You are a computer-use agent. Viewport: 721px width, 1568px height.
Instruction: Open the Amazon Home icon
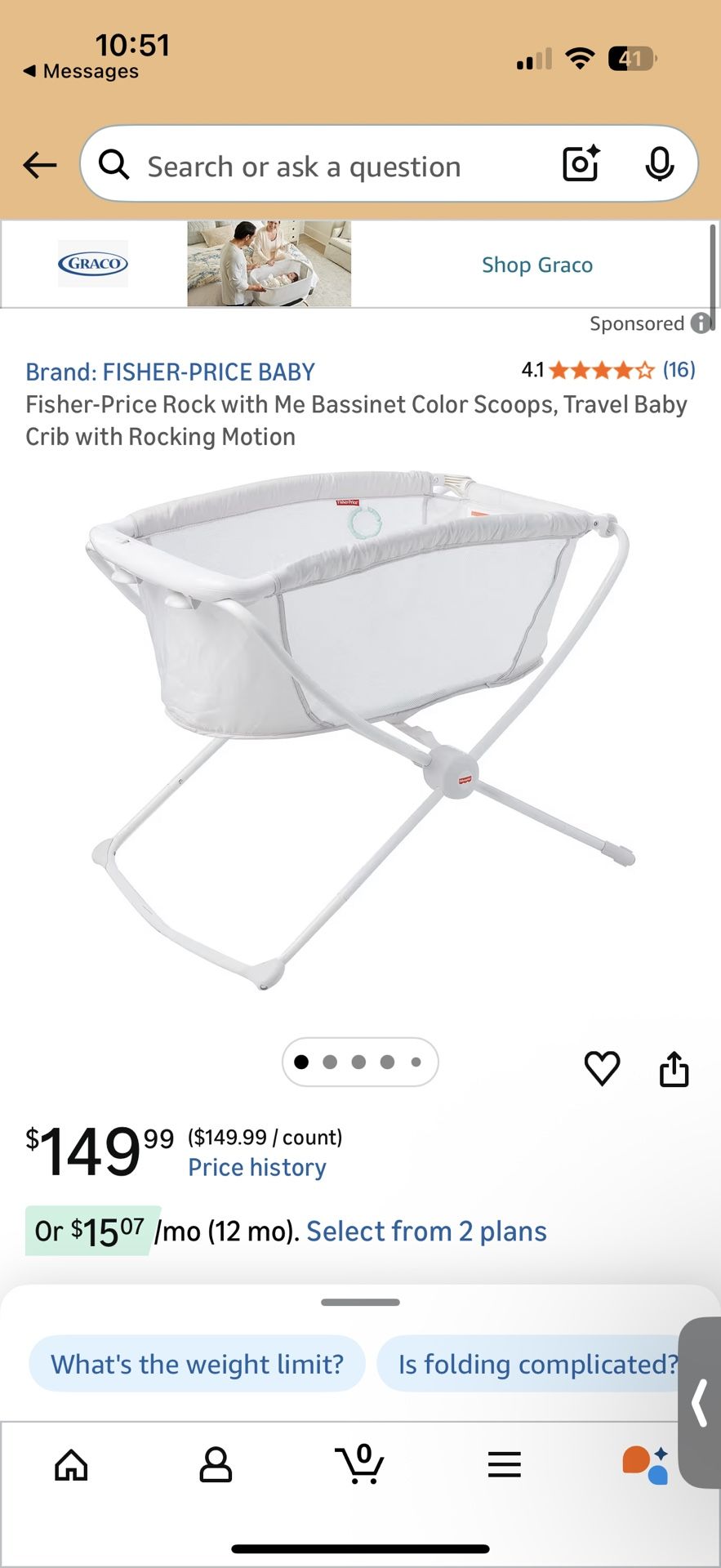click(72, 1464)
